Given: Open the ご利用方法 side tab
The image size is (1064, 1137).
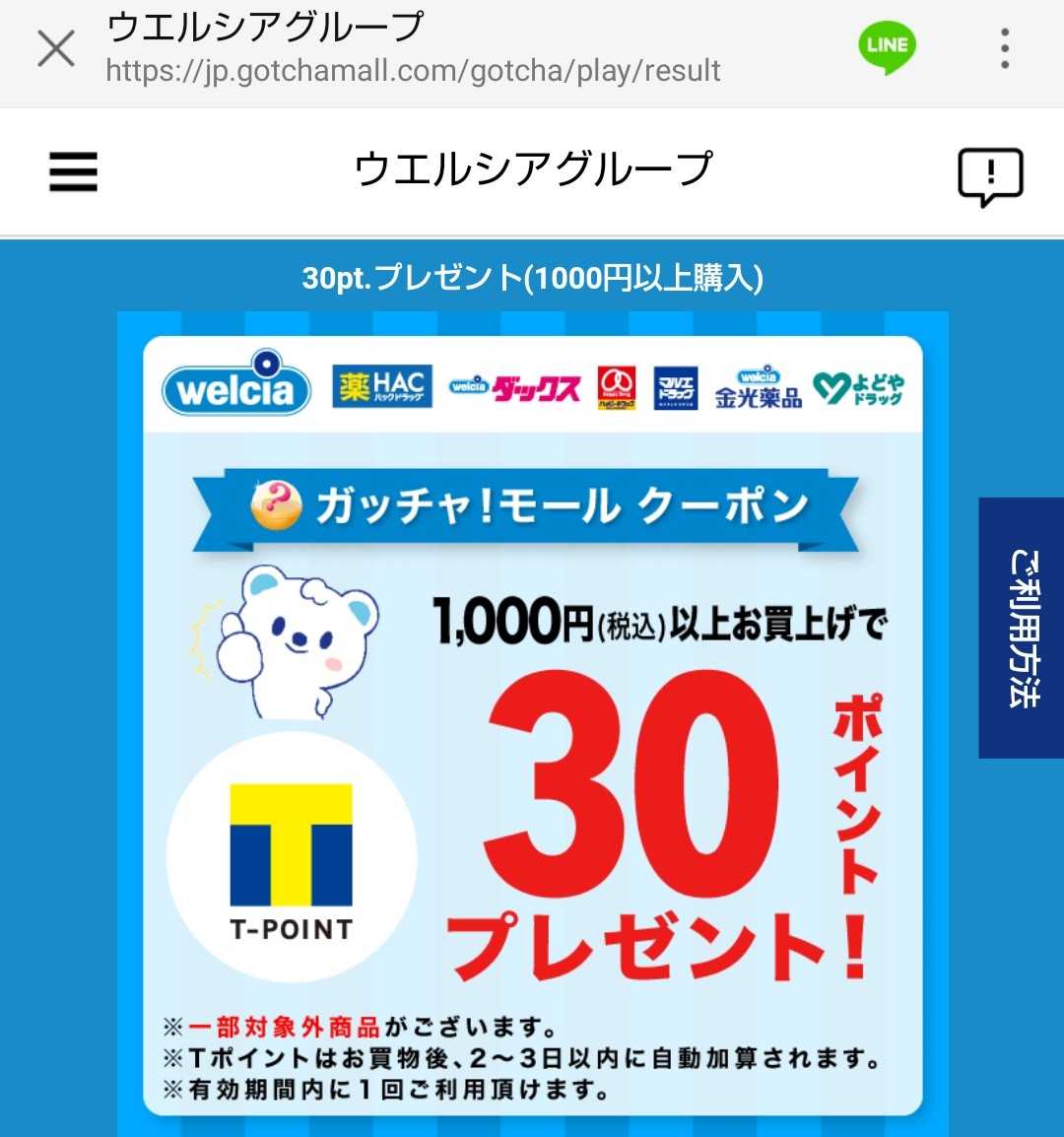Looking at the screenshot, I should pos(1022,628).
